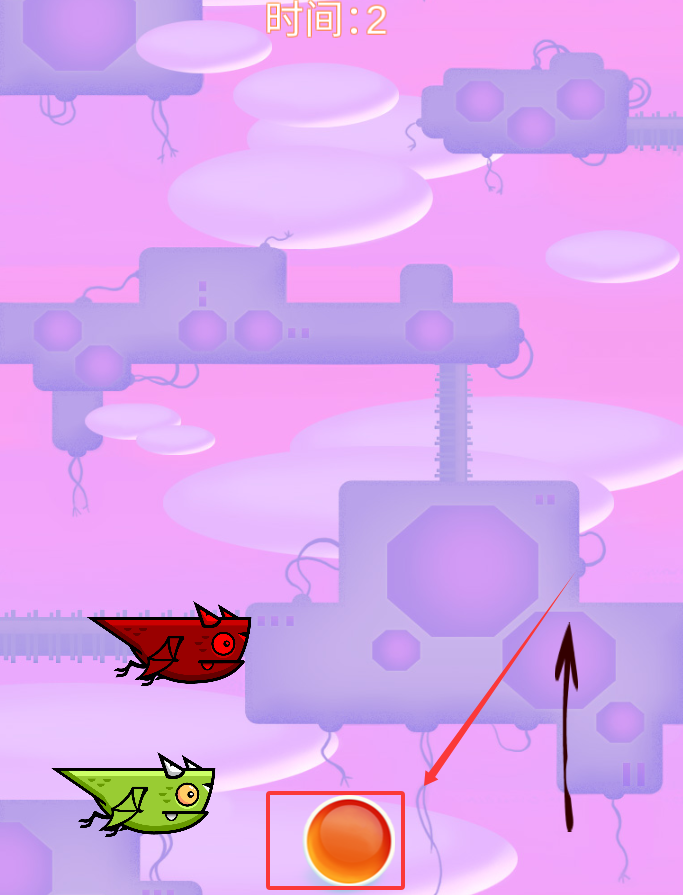Image resolution: width=683 pixels, height=895 pixels.
Task: Tap the orange ball at the bottom
Action: (x=349, y=841)
